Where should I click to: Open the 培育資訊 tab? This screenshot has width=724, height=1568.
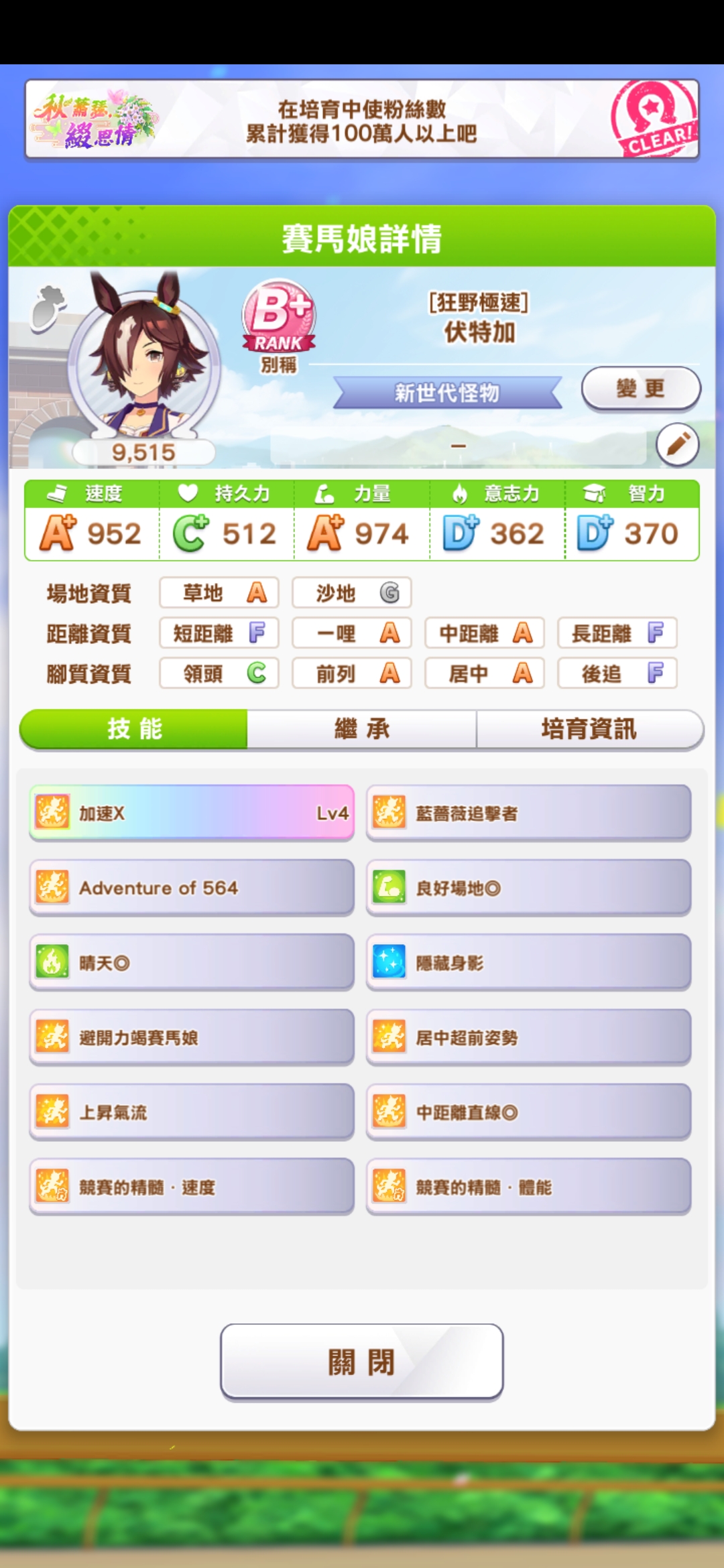(x=589, y=729)
